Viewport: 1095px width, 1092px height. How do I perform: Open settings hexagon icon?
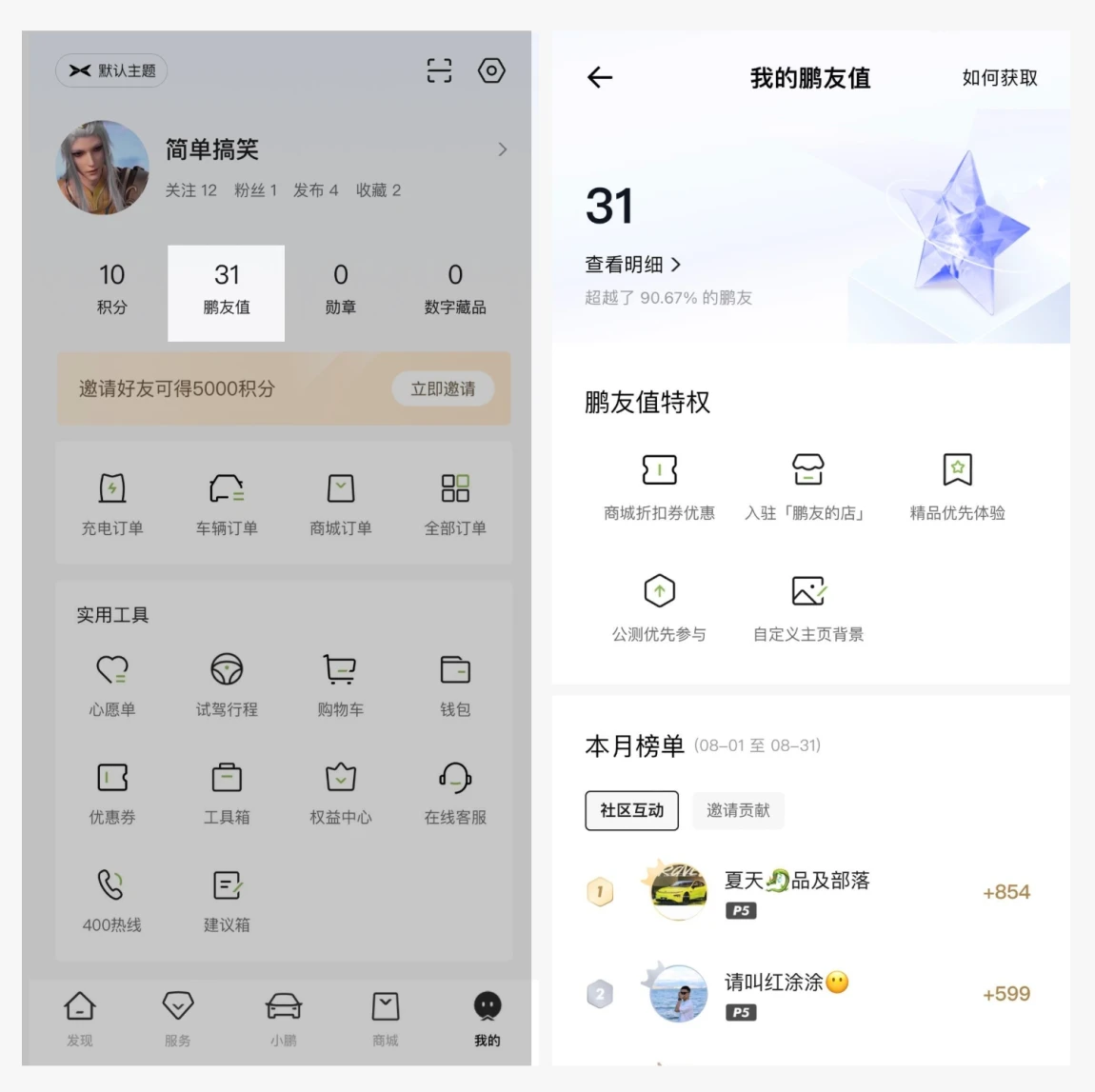click(491, 70)
